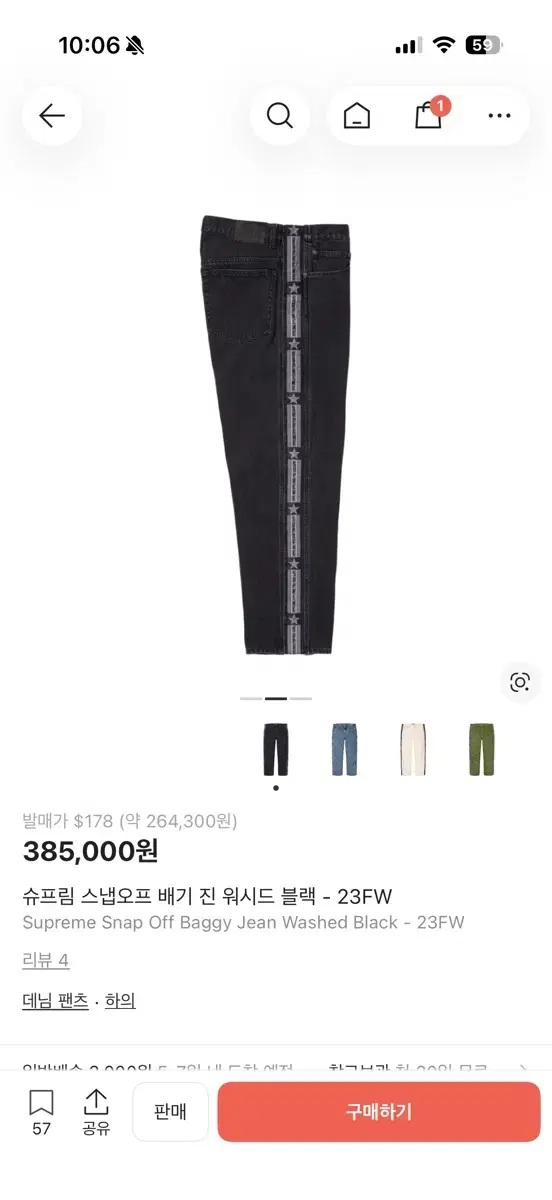
Task: Select the cream white jean thumbnail
Action: tap(414, 749)
